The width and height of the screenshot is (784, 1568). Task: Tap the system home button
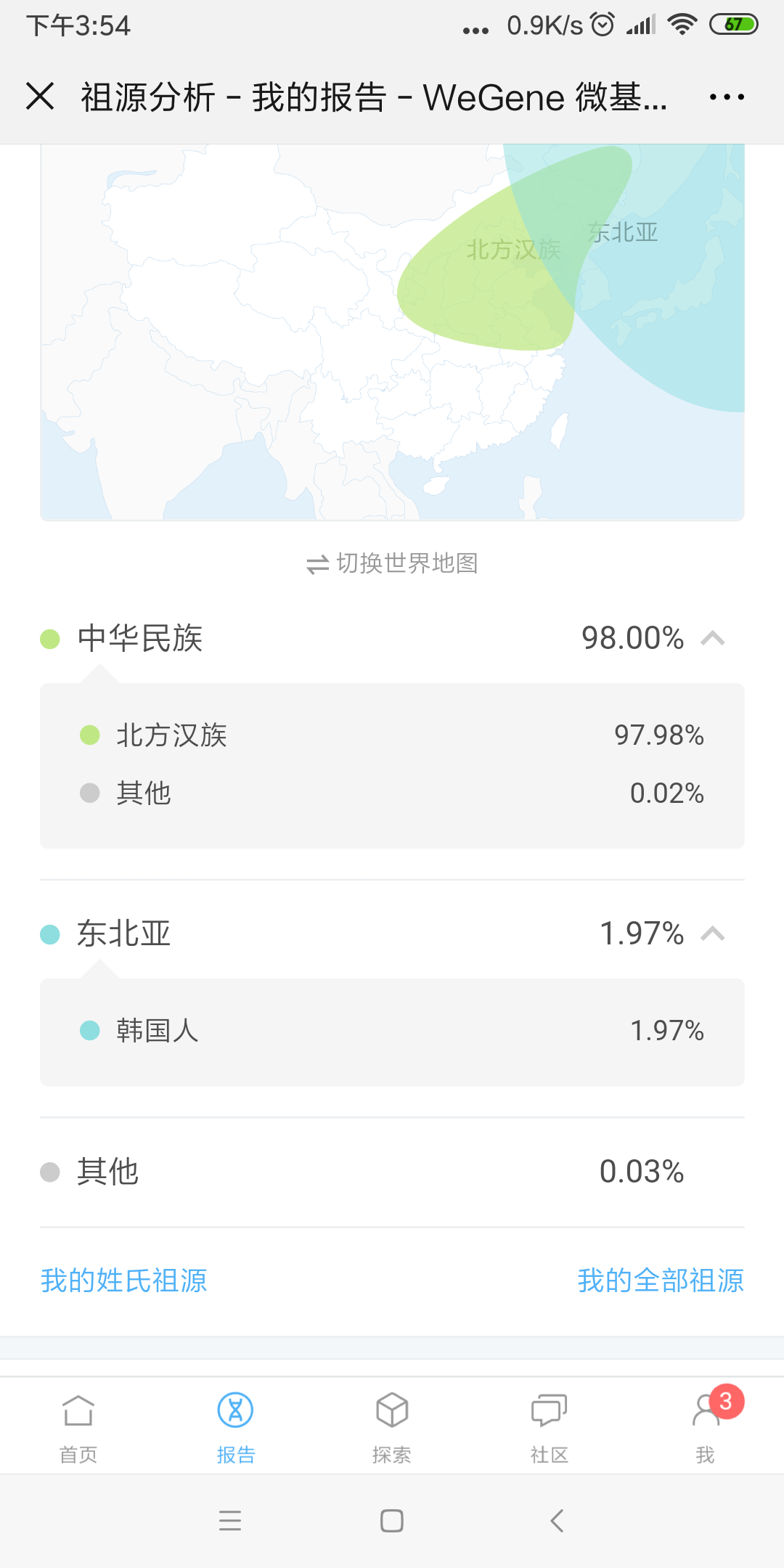(392, 1521)
